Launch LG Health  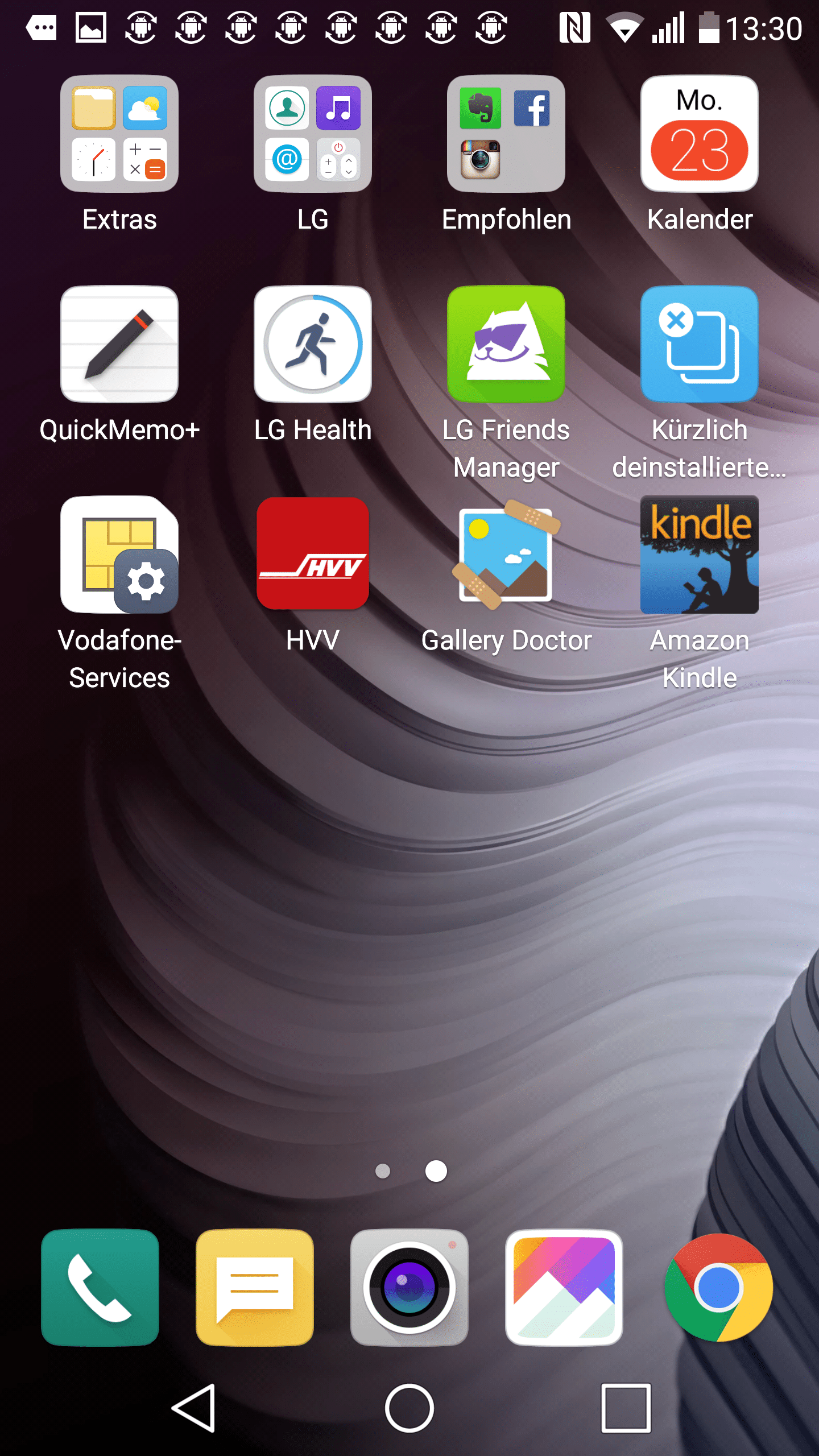(x=312, y=345)
